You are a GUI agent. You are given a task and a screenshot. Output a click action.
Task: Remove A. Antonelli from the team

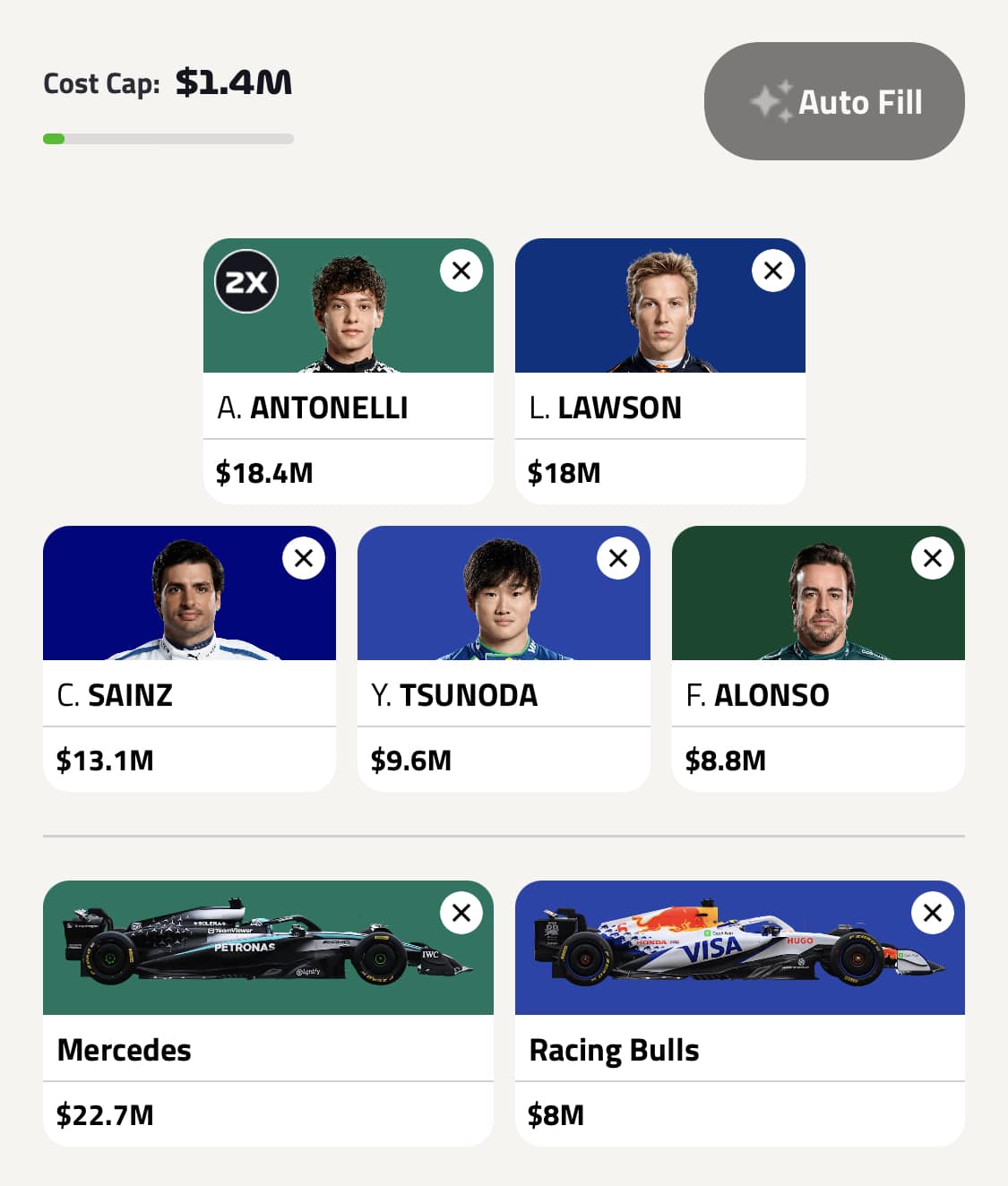461,271
